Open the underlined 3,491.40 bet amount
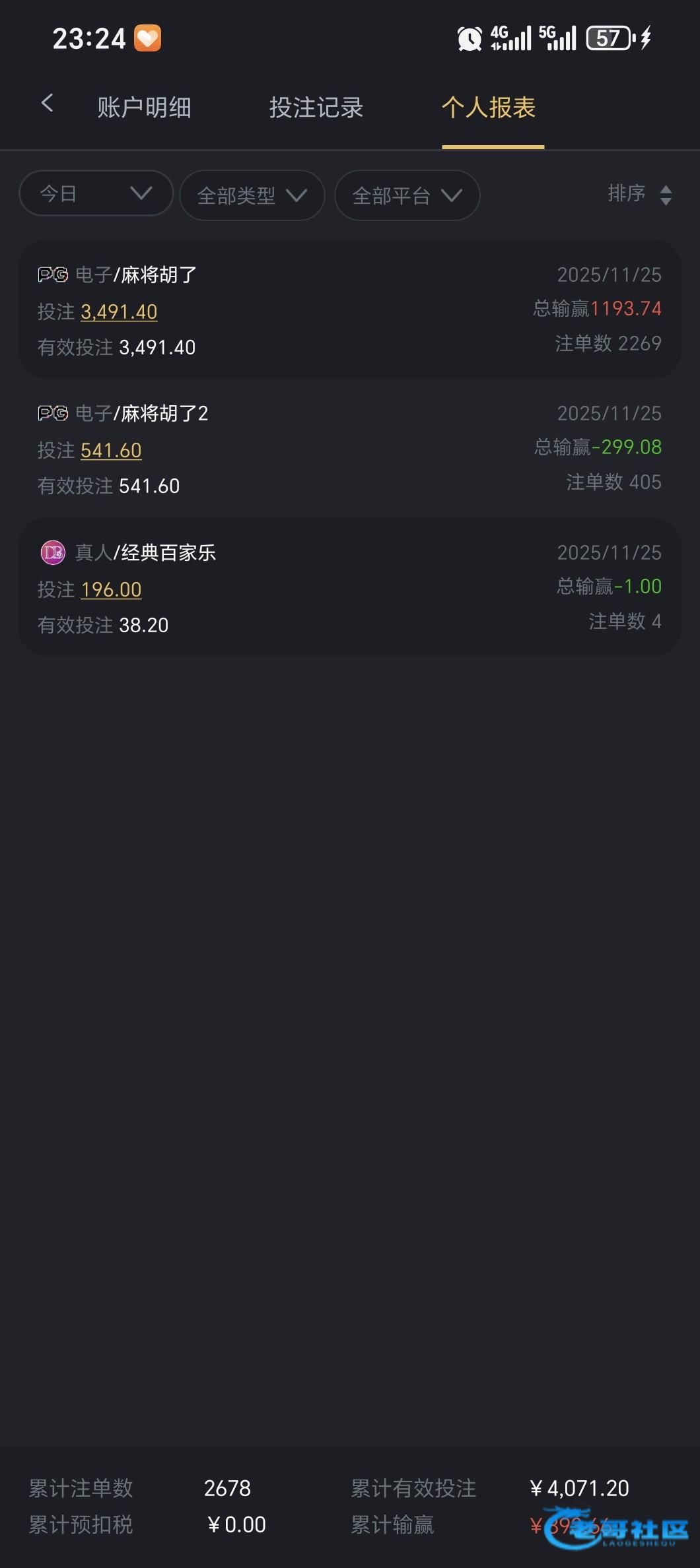The height and width of the screenshot is (1568, 700). coord(119,311)
